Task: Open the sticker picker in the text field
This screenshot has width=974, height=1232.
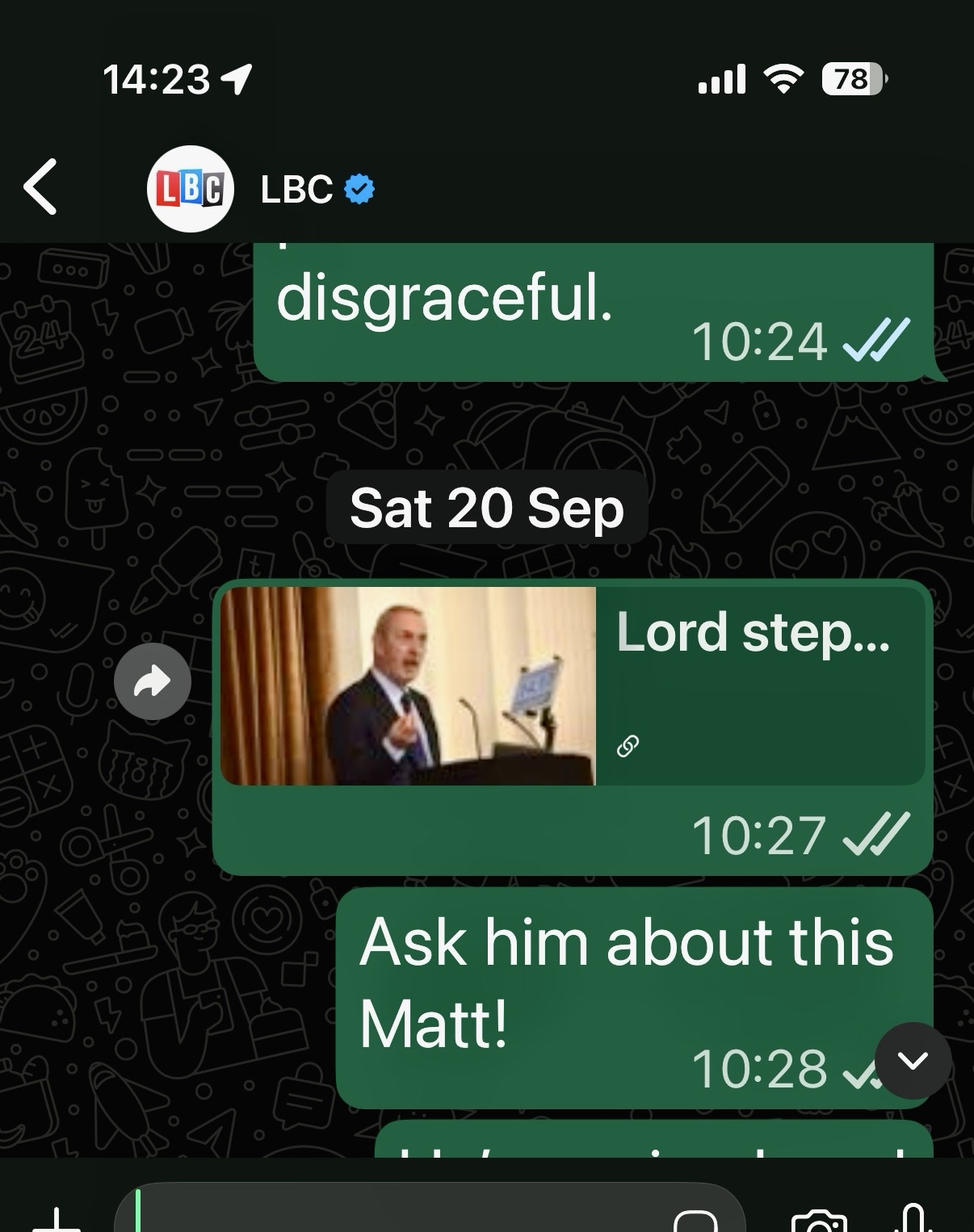Action: [x=695, y=1221]
